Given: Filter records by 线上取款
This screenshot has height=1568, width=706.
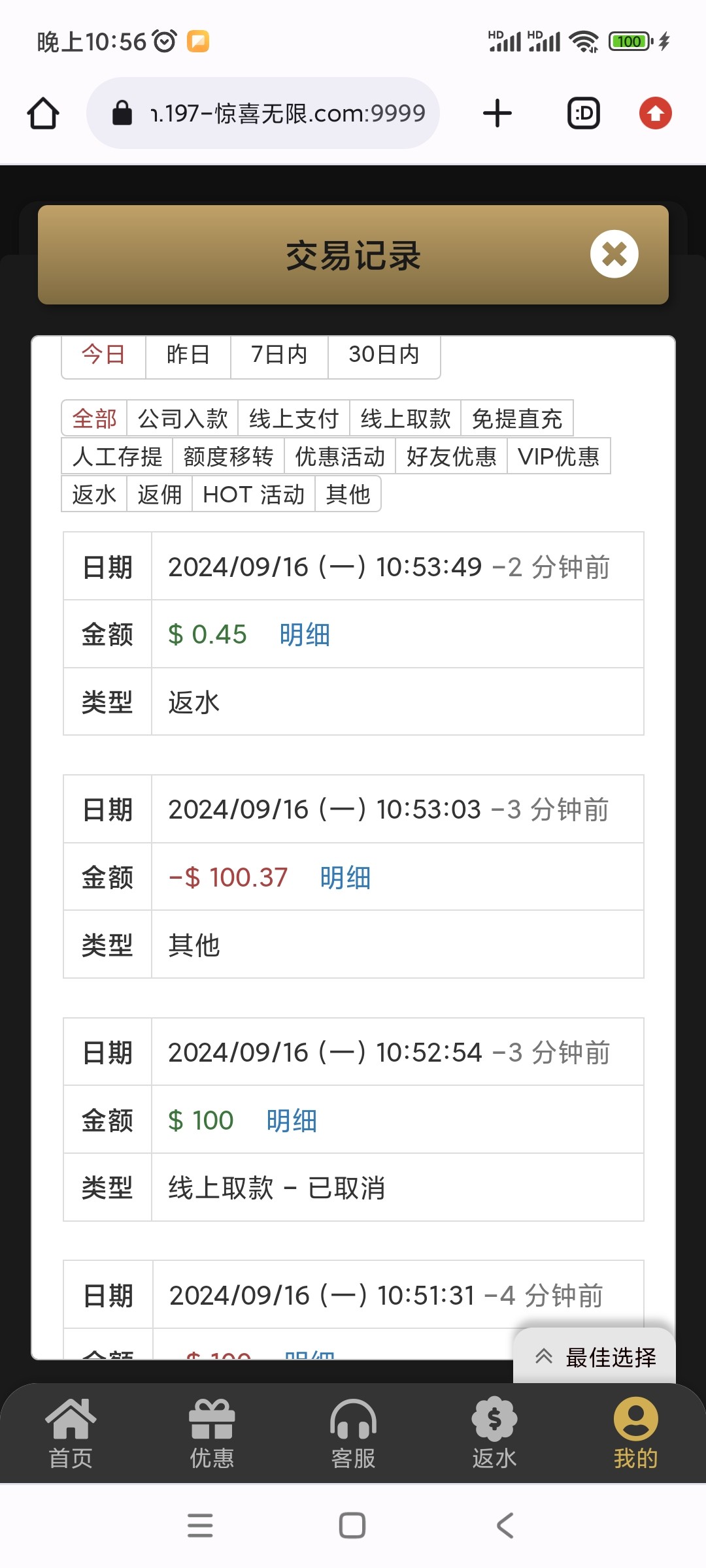Looking at the screenshot, I should click(405, 419).
